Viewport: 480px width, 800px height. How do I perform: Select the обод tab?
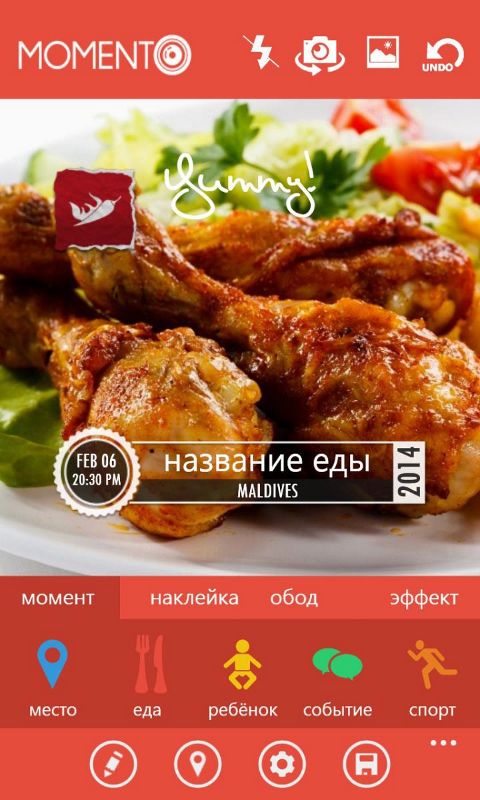[x=294, y=598]
